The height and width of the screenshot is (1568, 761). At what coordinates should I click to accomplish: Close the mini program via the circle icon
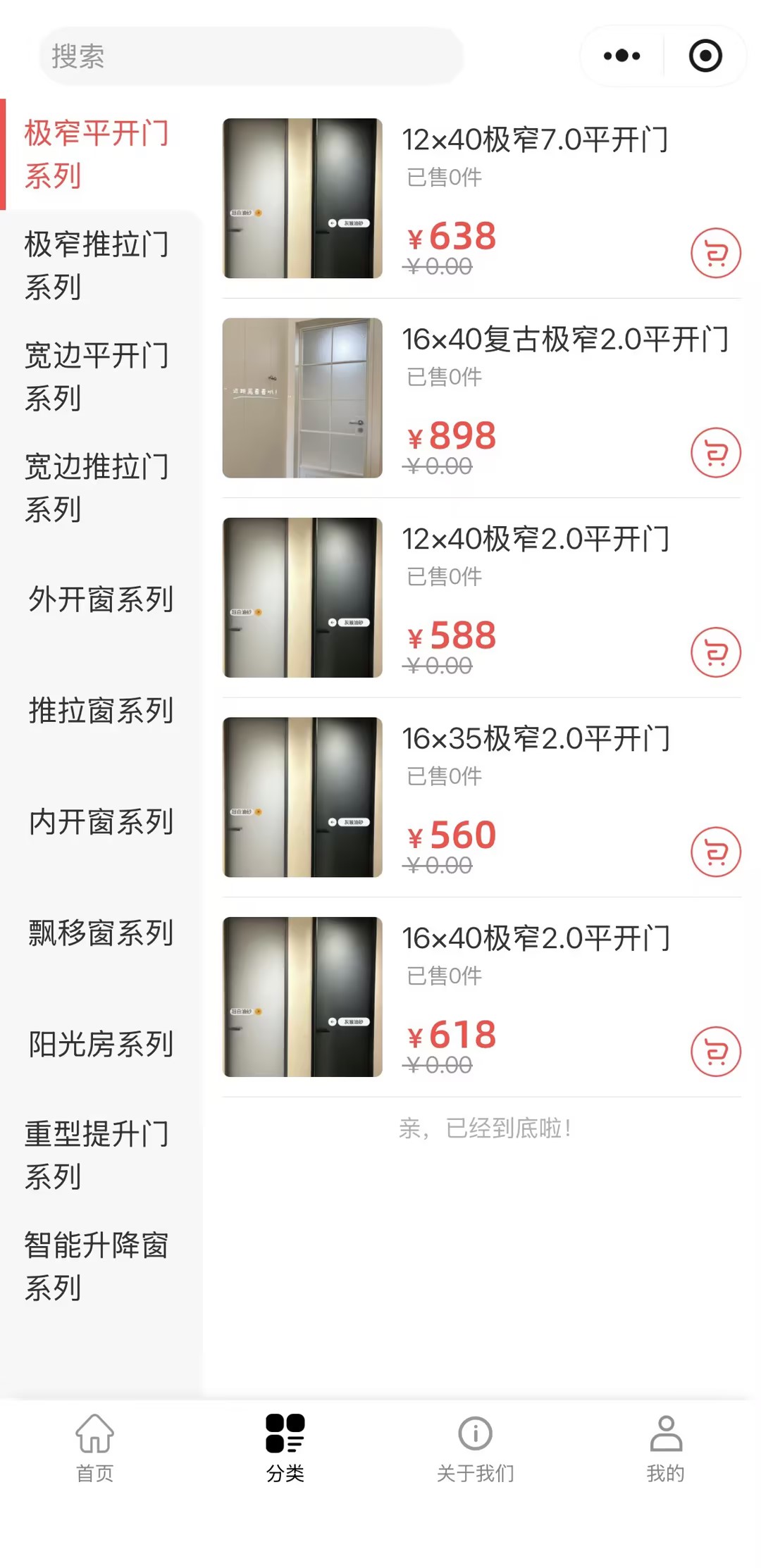click(x=705, y=56)
